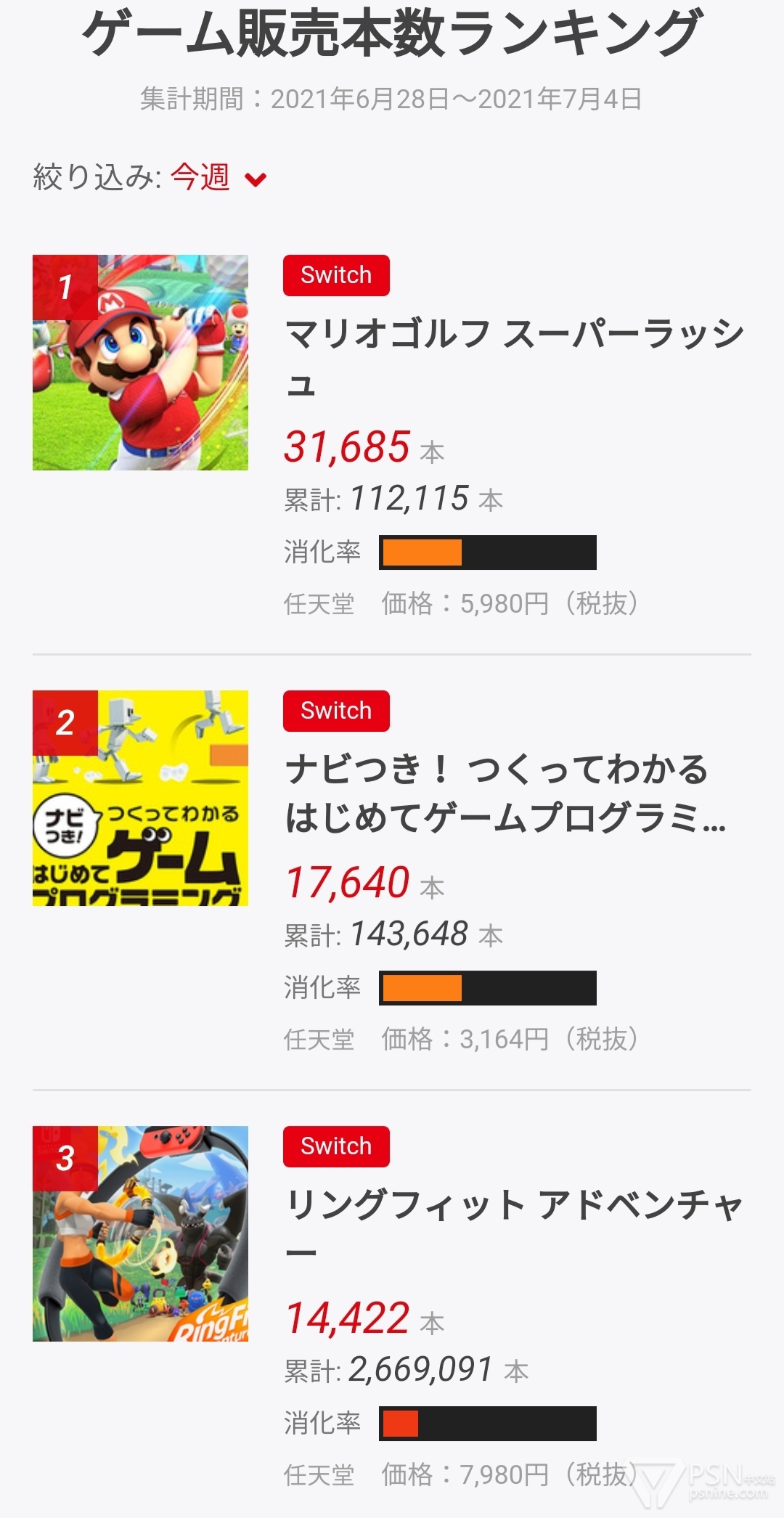Open the マリオゴルフ スーパーラッシュ cover image
The image size is (784, 1518).
point(140,362)
